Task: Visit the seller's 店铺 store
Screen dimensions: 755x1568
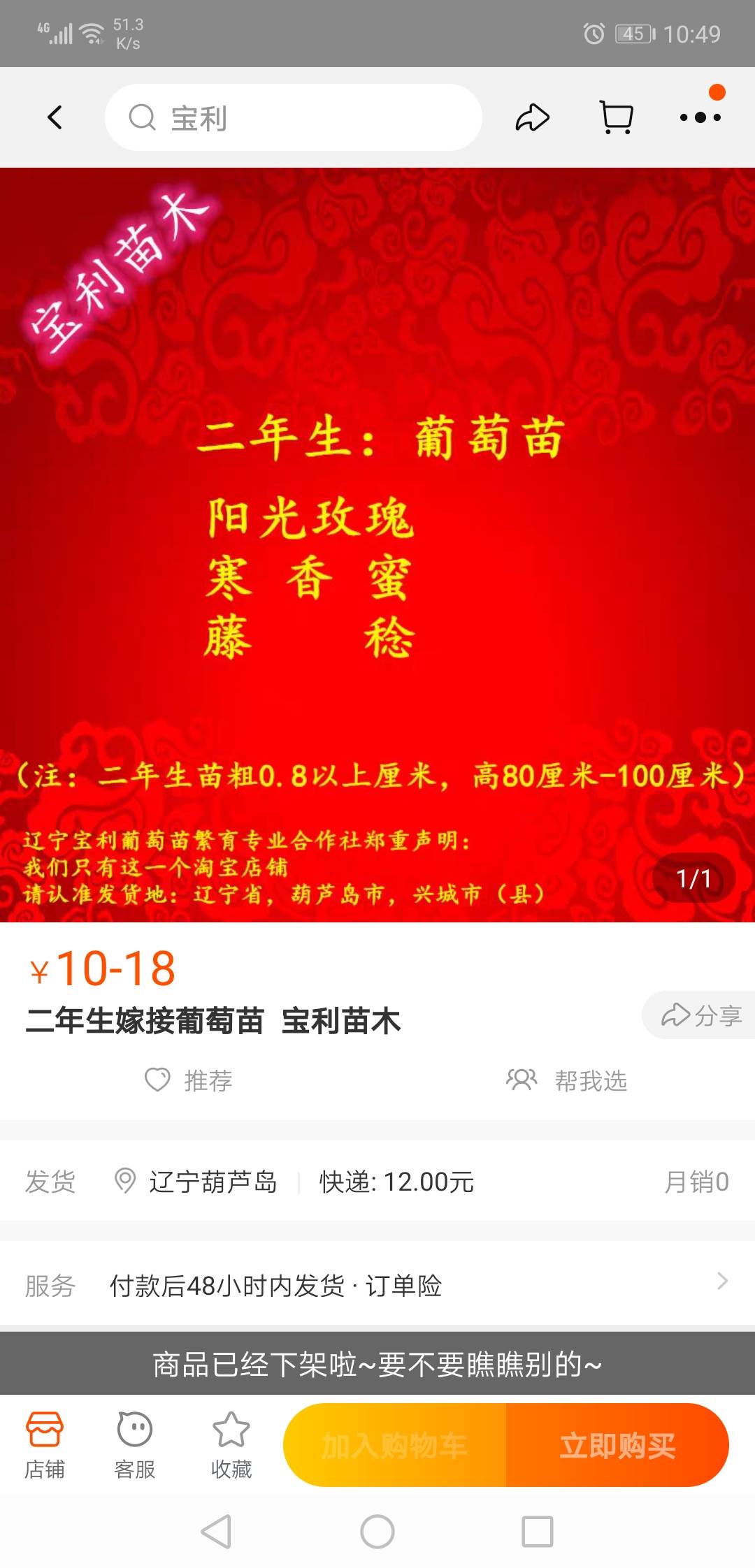Action: pyautogui.click(x=45, y=1445)
